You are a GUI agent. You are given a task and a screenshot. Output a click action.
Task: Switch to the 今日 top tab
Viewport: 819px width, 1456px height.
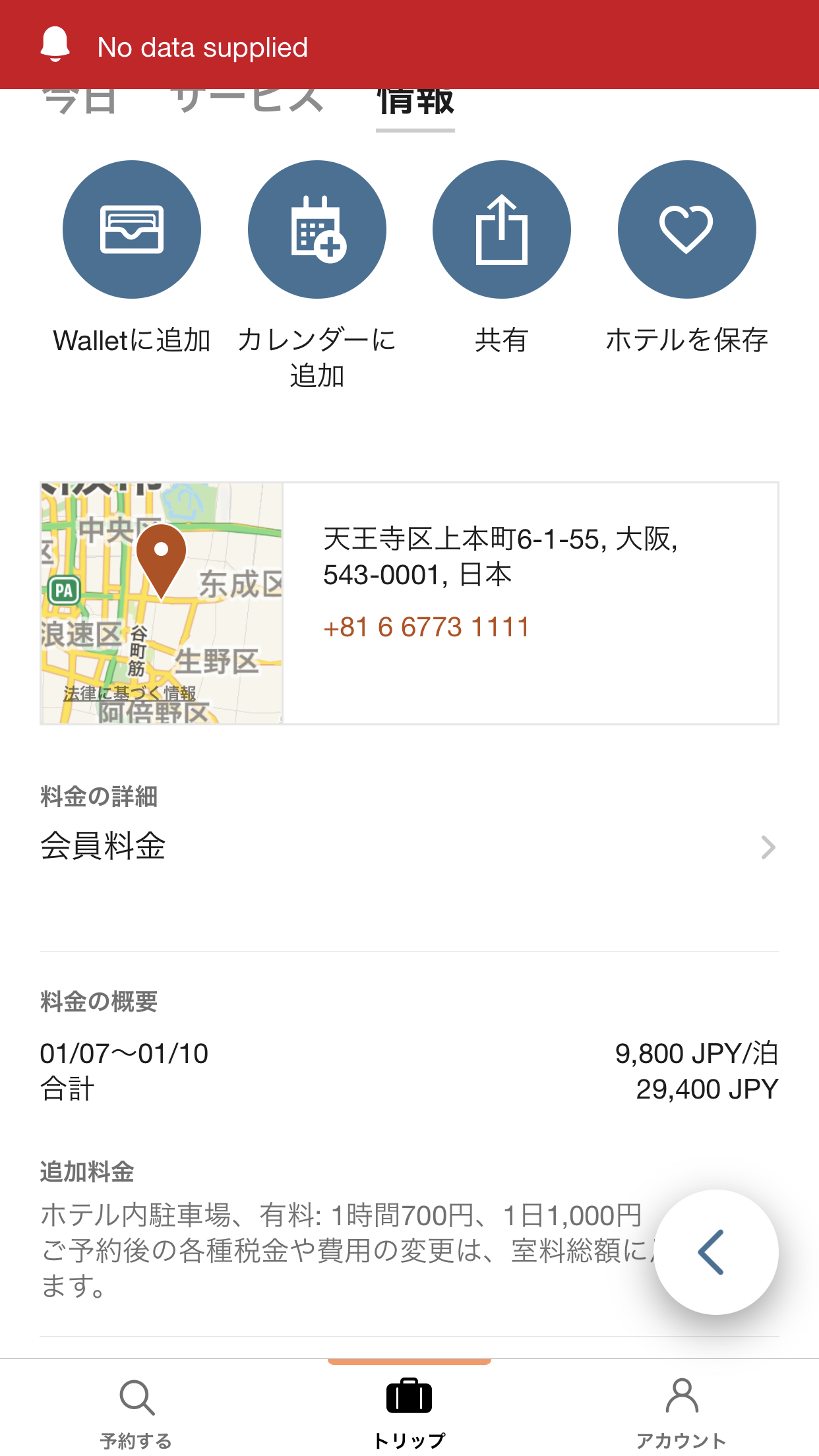[80, 103]
